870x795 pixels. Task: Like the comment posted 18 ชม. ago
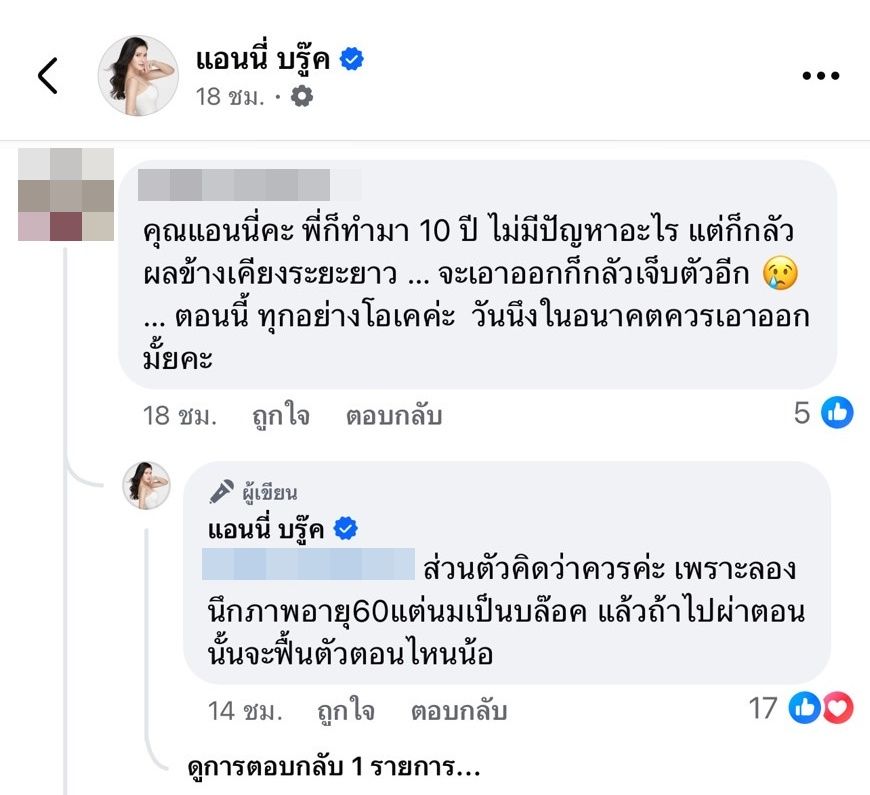click(x=281, y=415)
